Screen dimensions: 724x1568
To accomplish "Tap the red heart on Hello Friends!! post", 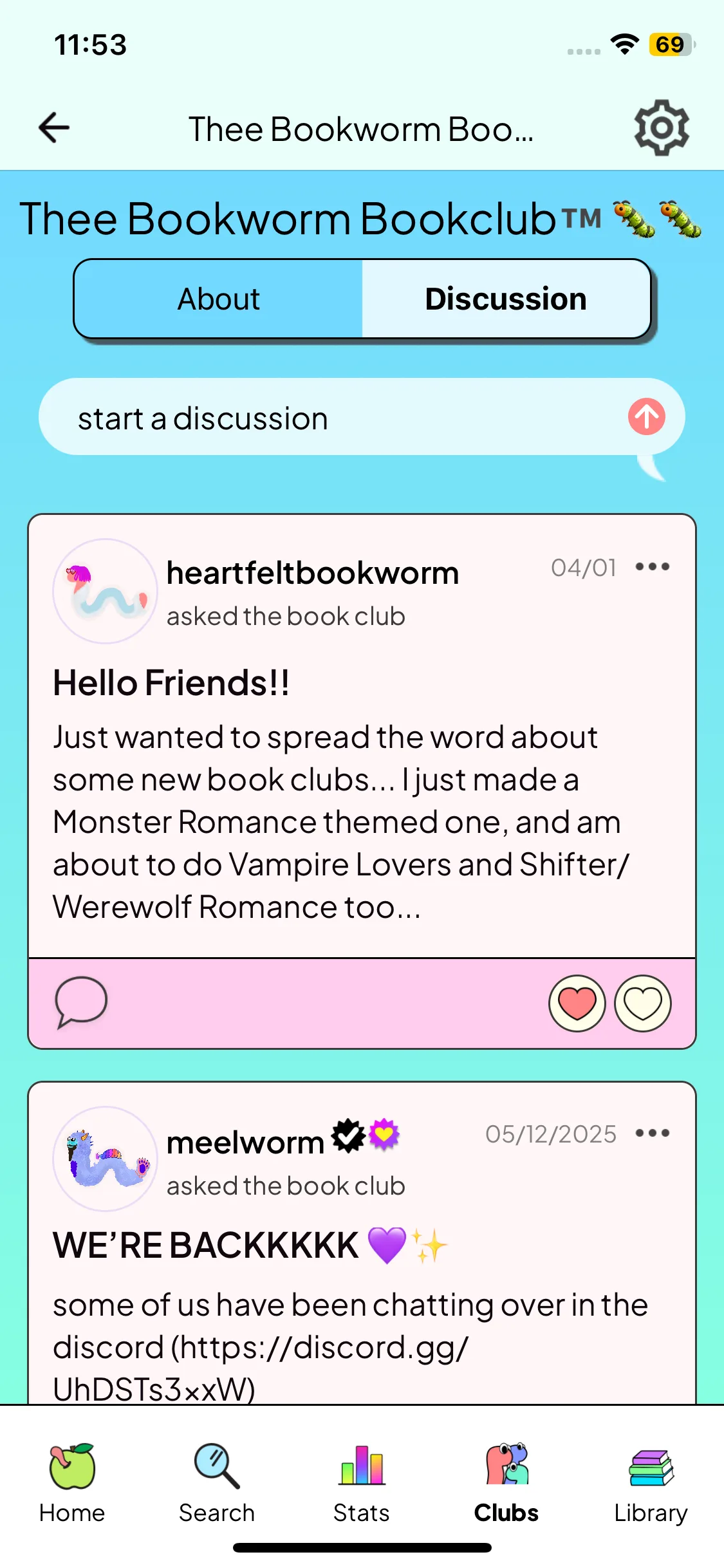I will coord(577,1003).
